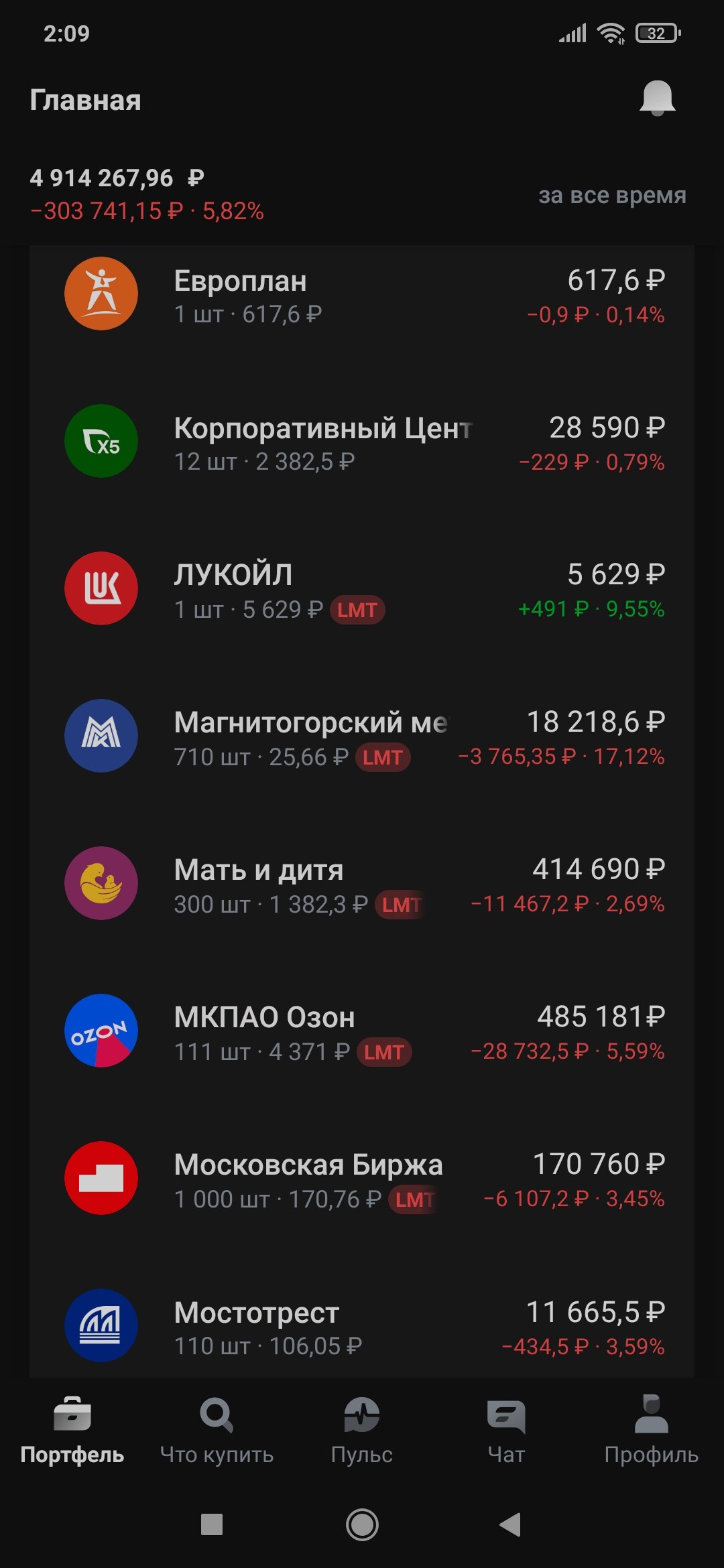Open the Корпоративный Центр X5 position
The image size is (724, 1568).
click(362, 442)
